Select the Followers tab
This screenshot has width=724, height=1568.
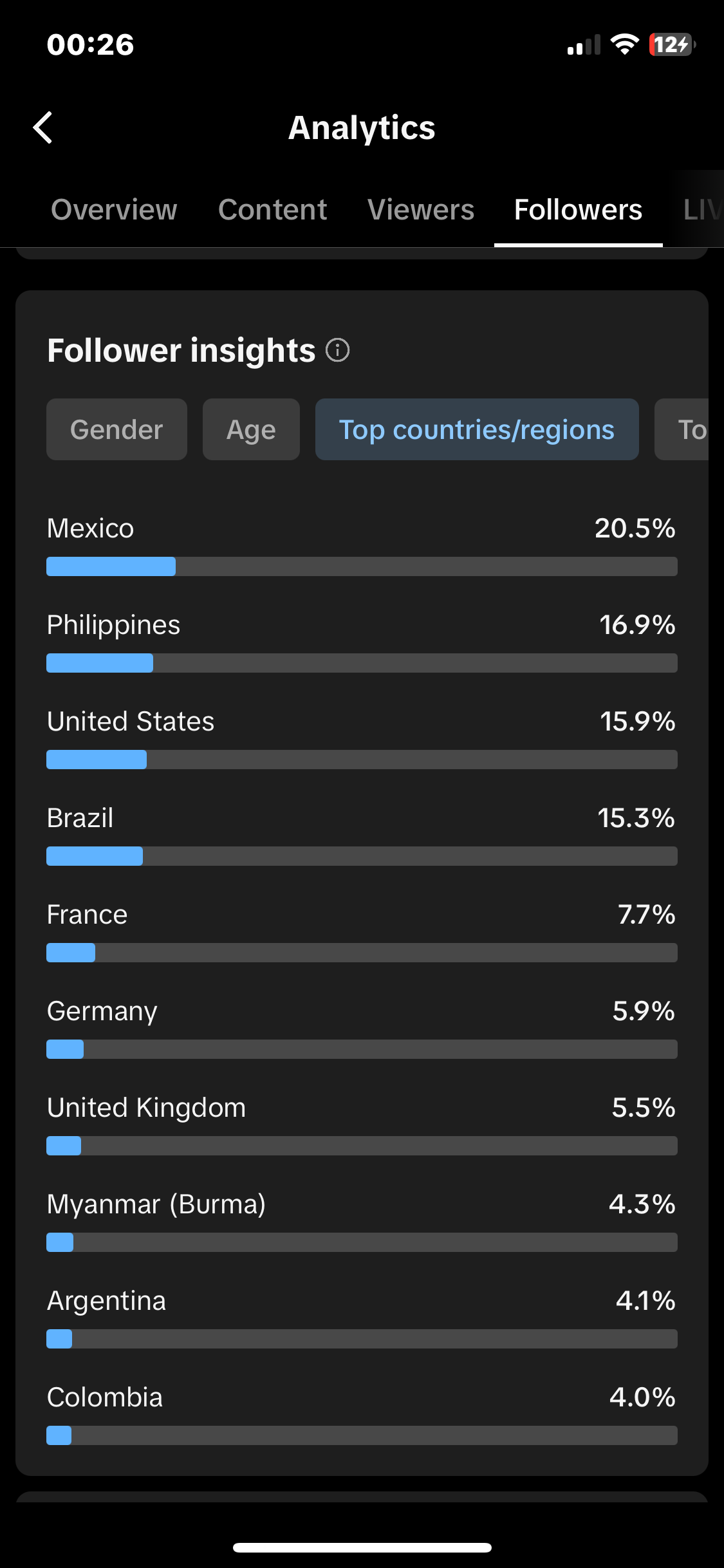578,210
